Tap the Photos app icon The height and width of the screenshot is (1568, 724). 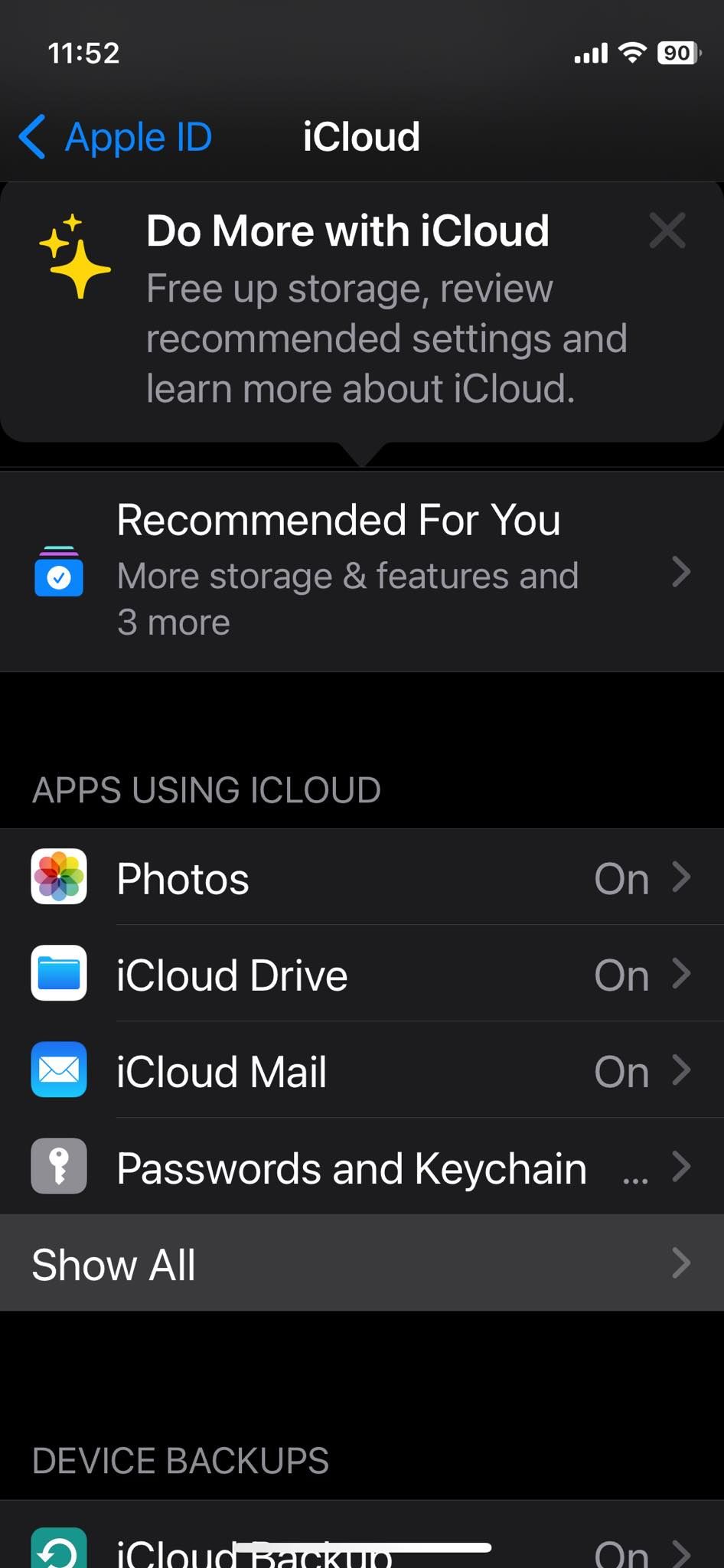(60, 878)
